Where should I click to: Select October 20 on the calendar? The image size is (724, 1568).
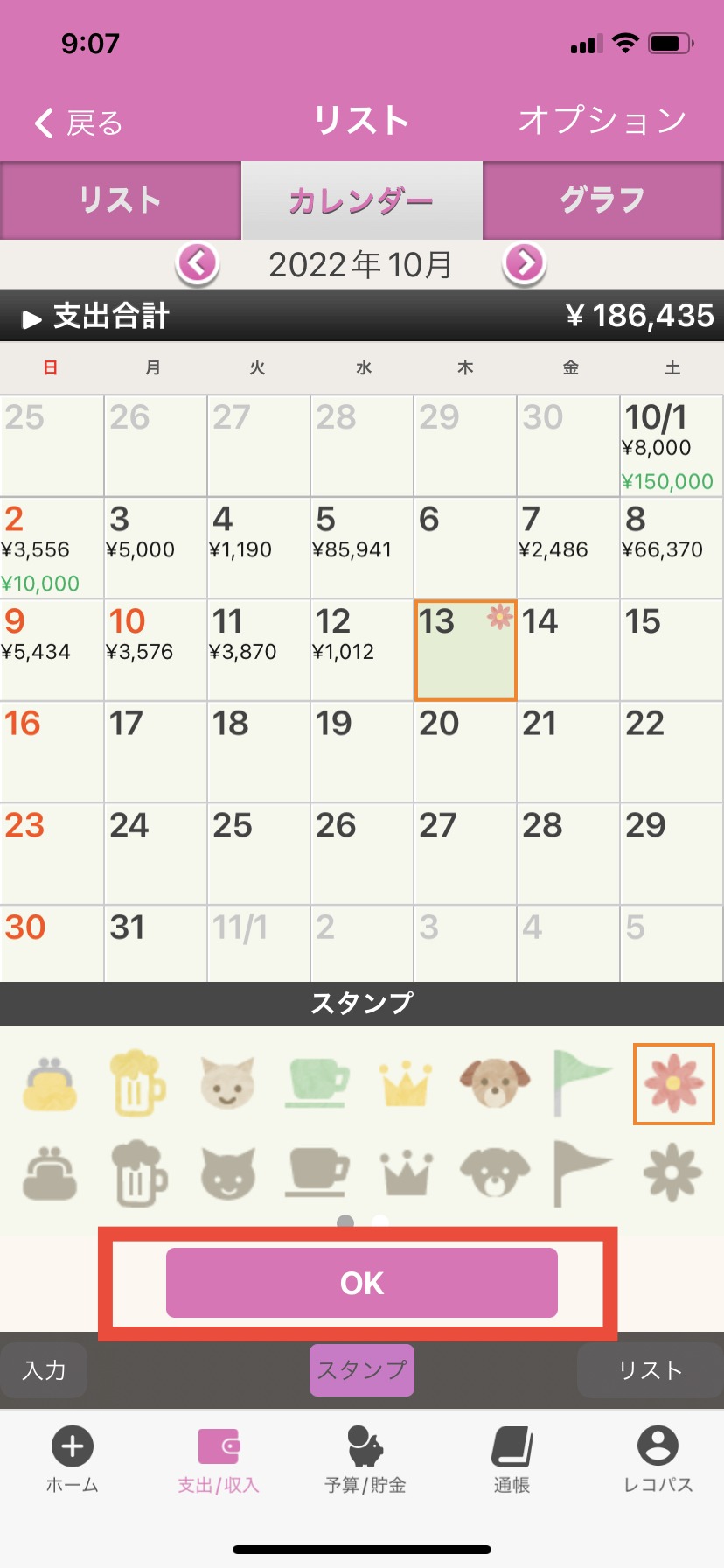pyautogui.click(x=464, y=751)
